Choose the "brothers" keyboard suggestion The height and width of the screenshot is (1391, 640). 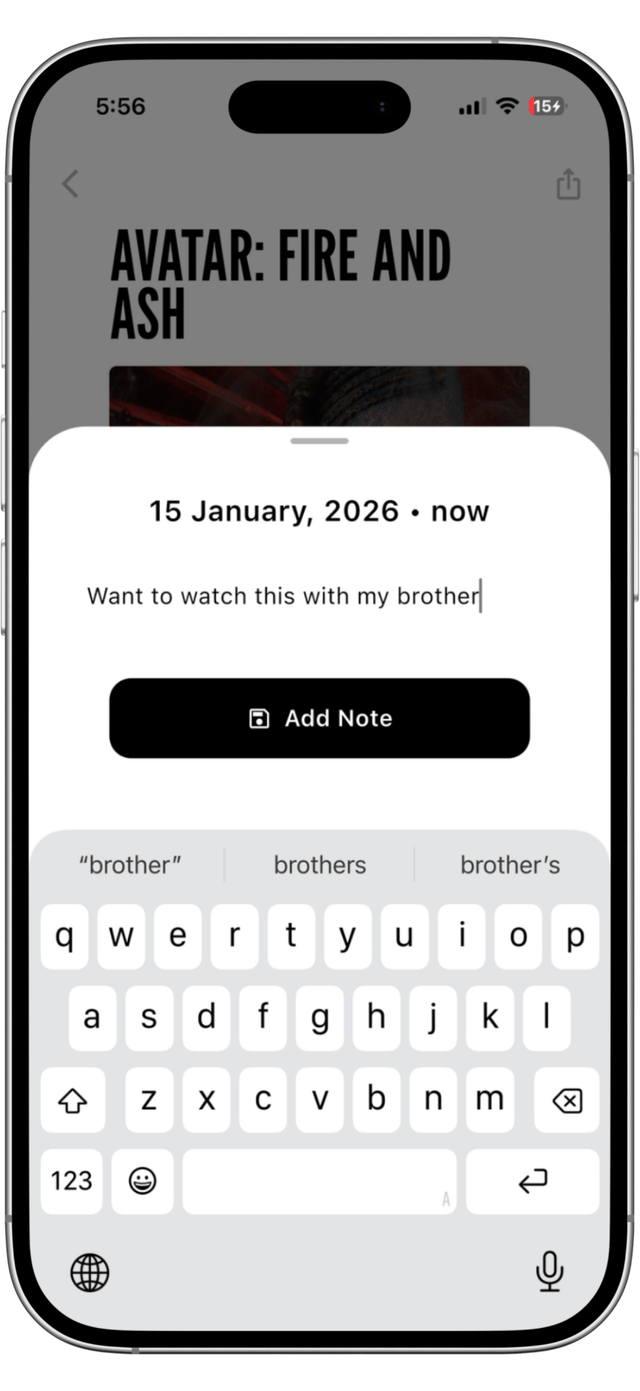click(320, 865)
